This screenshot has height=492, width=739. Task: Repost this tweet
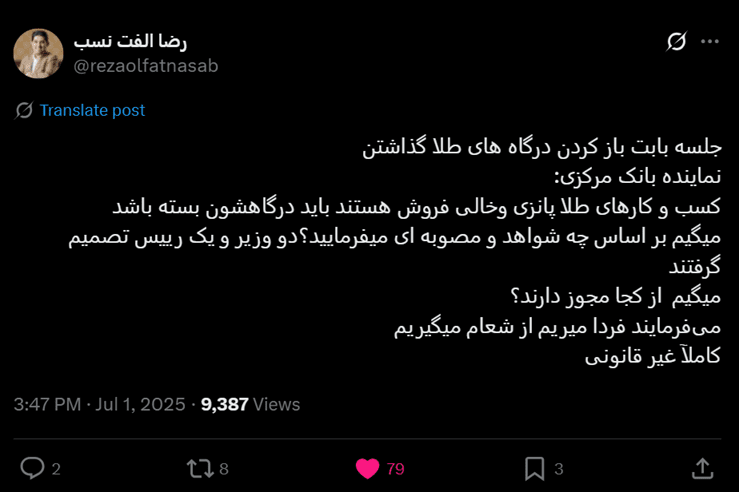point(199,468)
